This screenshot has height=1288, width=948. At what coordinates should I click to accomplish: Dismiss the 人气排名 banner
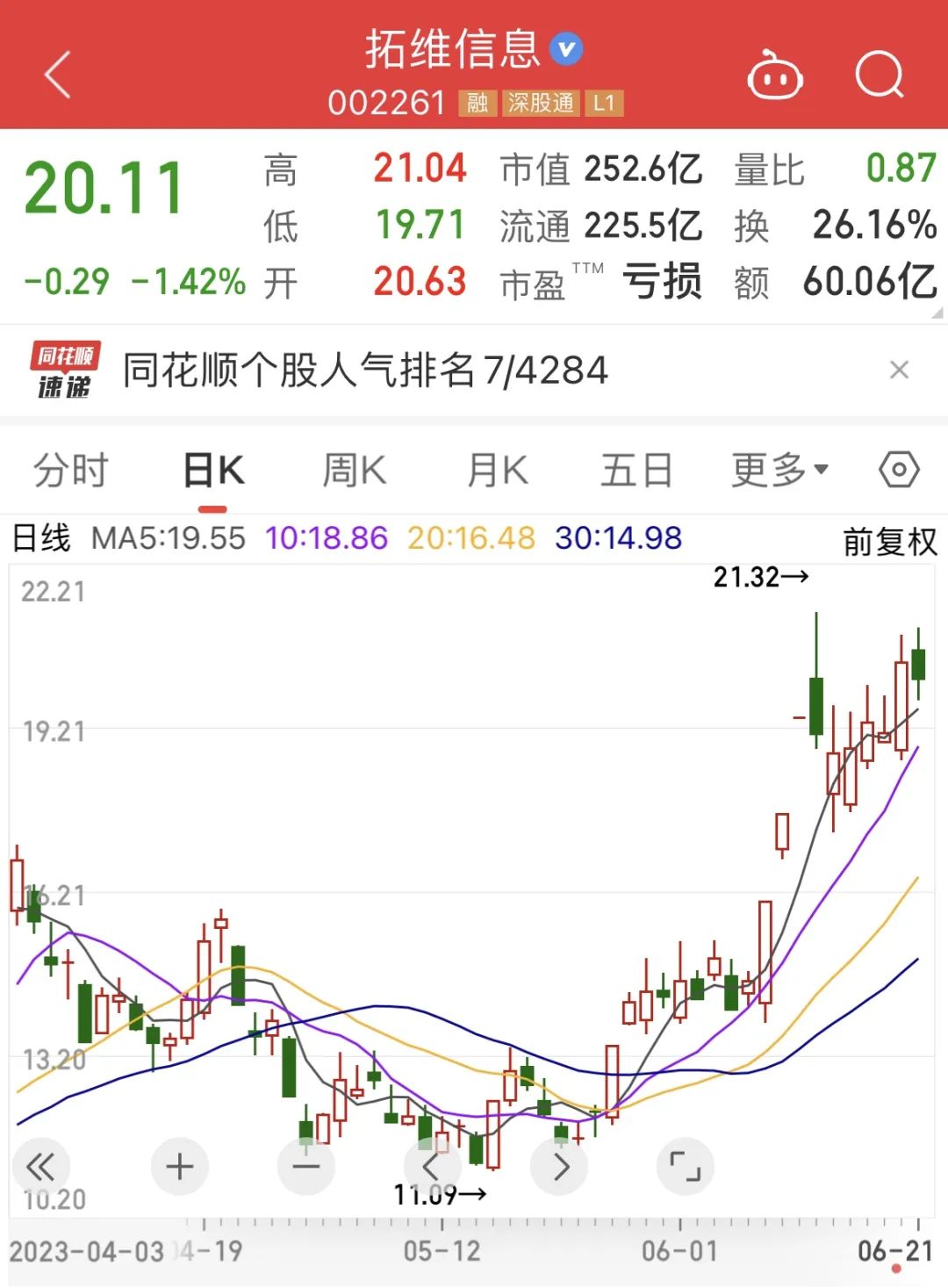click(x=899, y=371)
